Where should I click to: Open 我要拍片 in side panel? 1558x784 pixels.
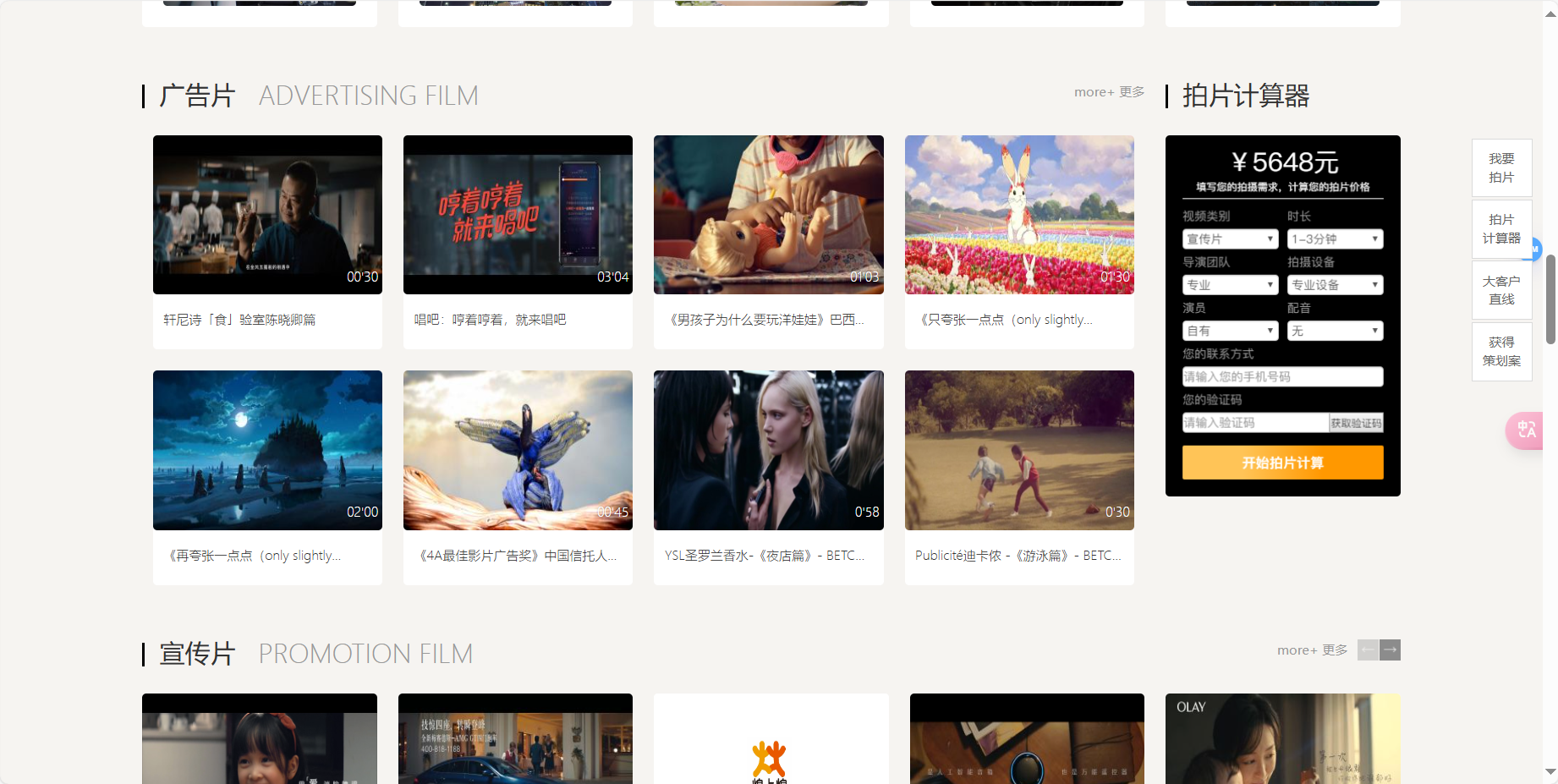(x=1501, y=168)
